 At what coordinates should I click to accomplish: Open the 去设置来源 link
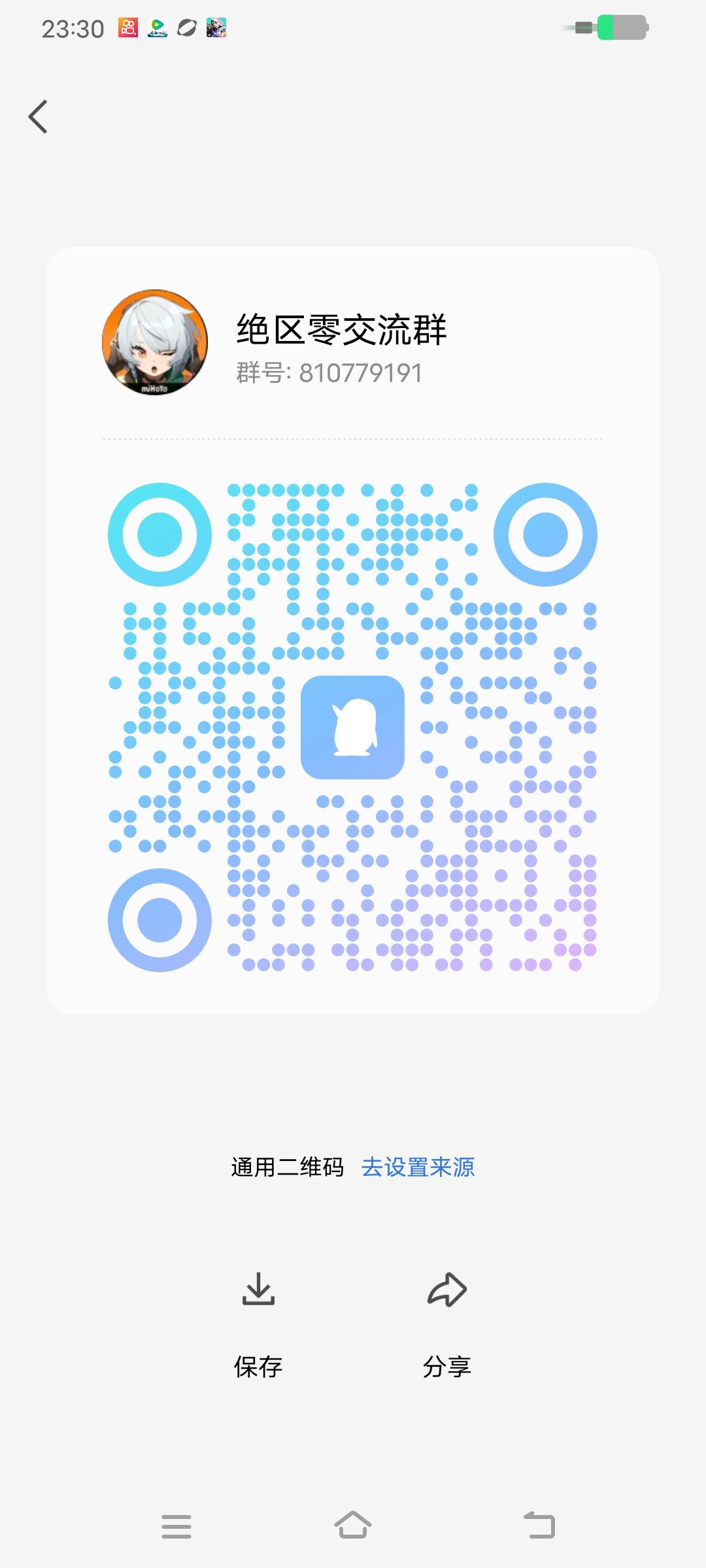(418, 1167)
